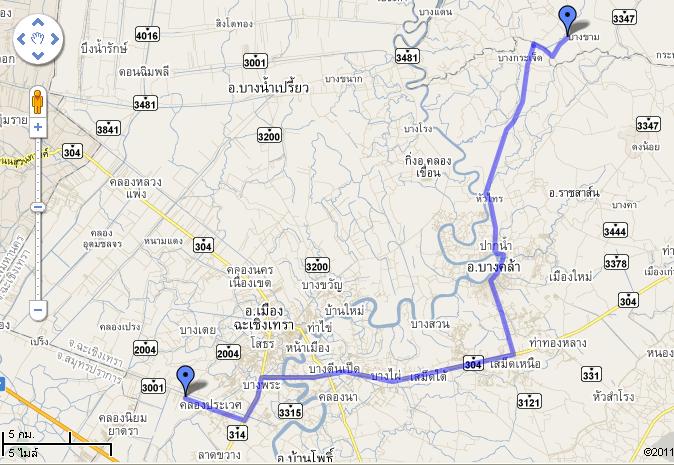Tap the zoom slider track

click(38, 250)
